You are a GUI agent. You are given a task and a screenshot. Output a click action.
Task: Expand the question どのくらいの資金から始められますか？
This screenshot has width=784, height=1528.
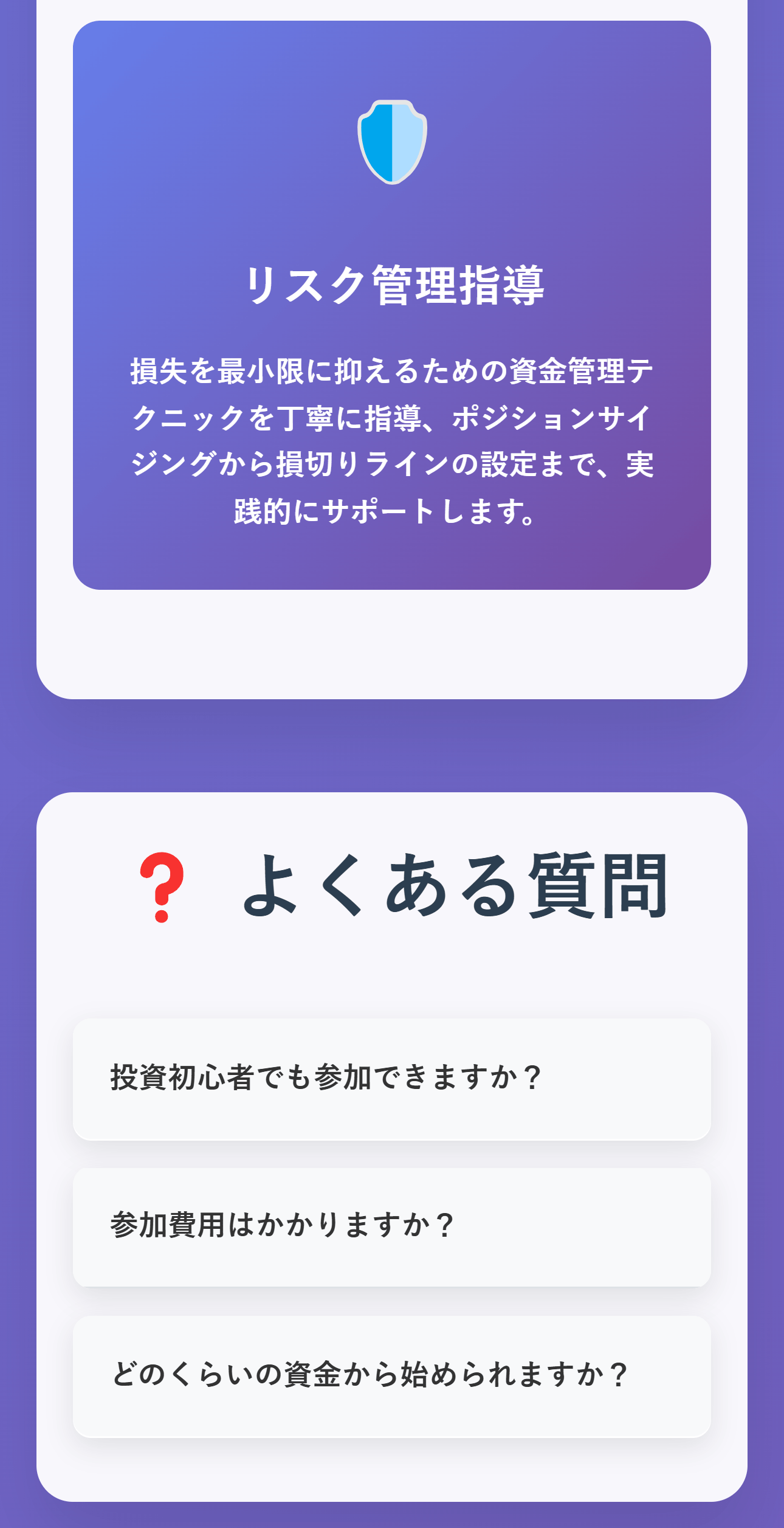point(391,1375)
